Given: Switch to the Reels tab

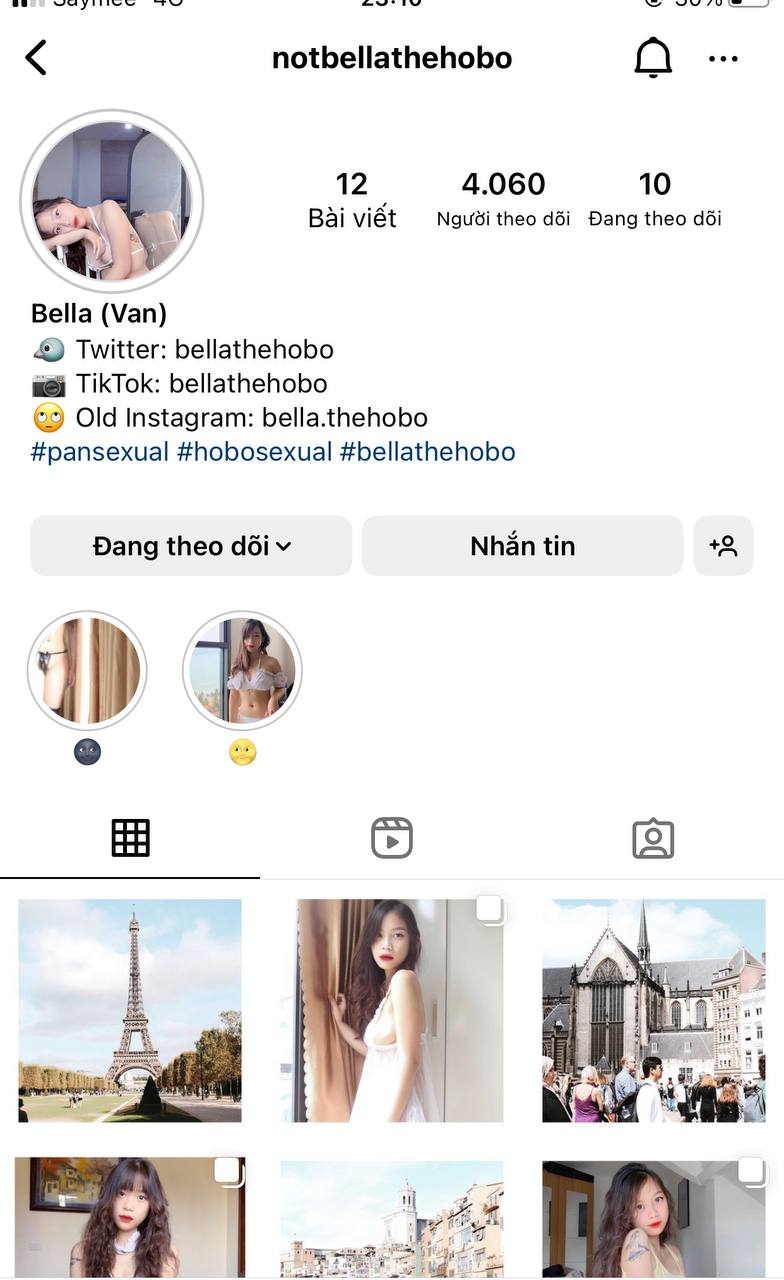Looking at the screenshot, I should tap(392, 838).
